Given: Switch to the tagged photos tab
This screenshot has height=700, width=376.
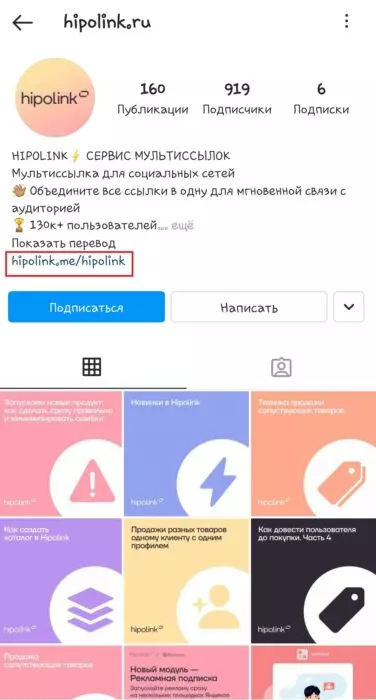Looking at the screenshot, I should [x=281, y=367].
